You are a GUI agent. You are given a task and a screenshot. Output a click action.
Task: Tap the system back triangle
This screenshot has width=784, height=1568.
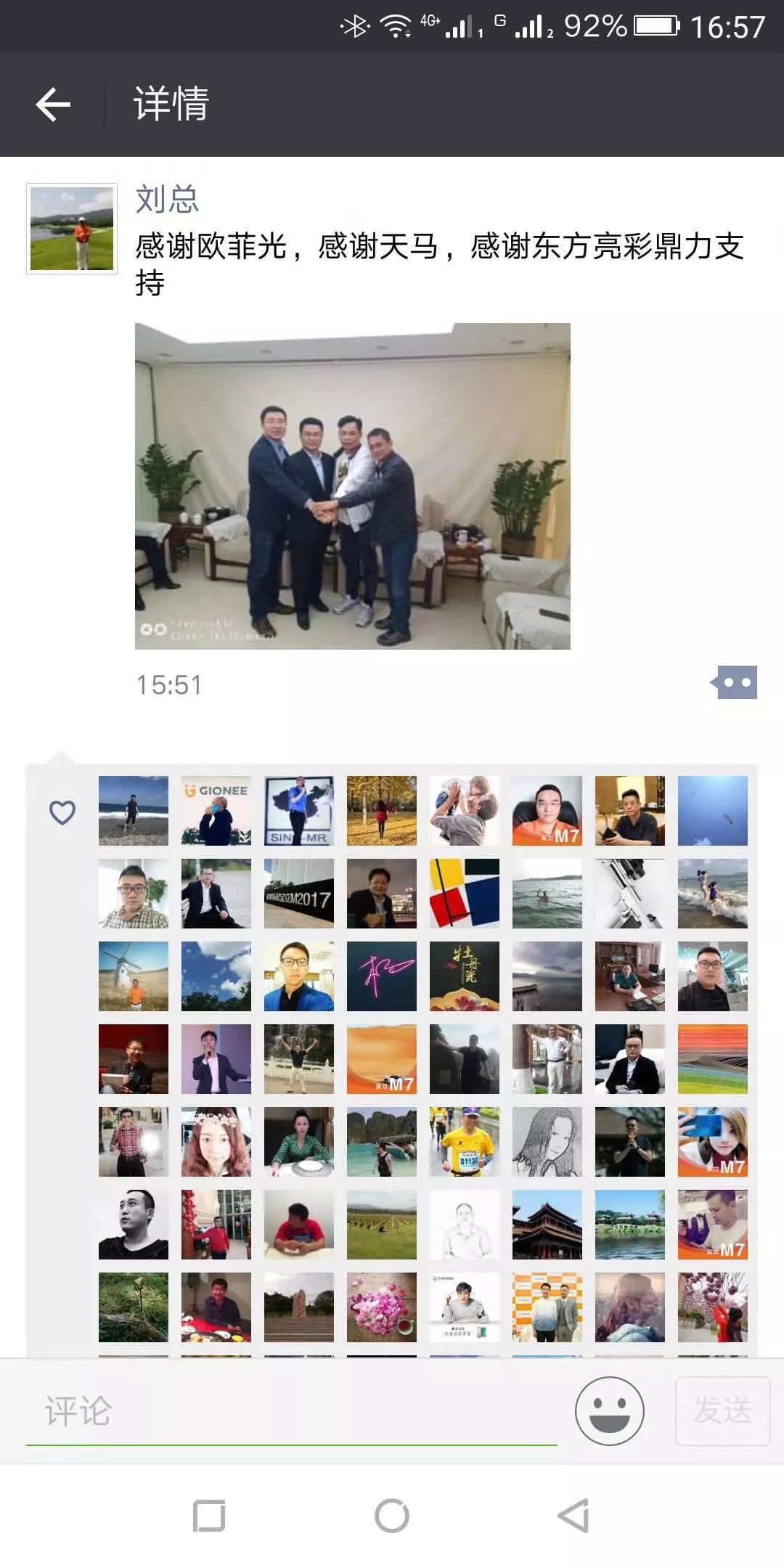coord(573,1516)
